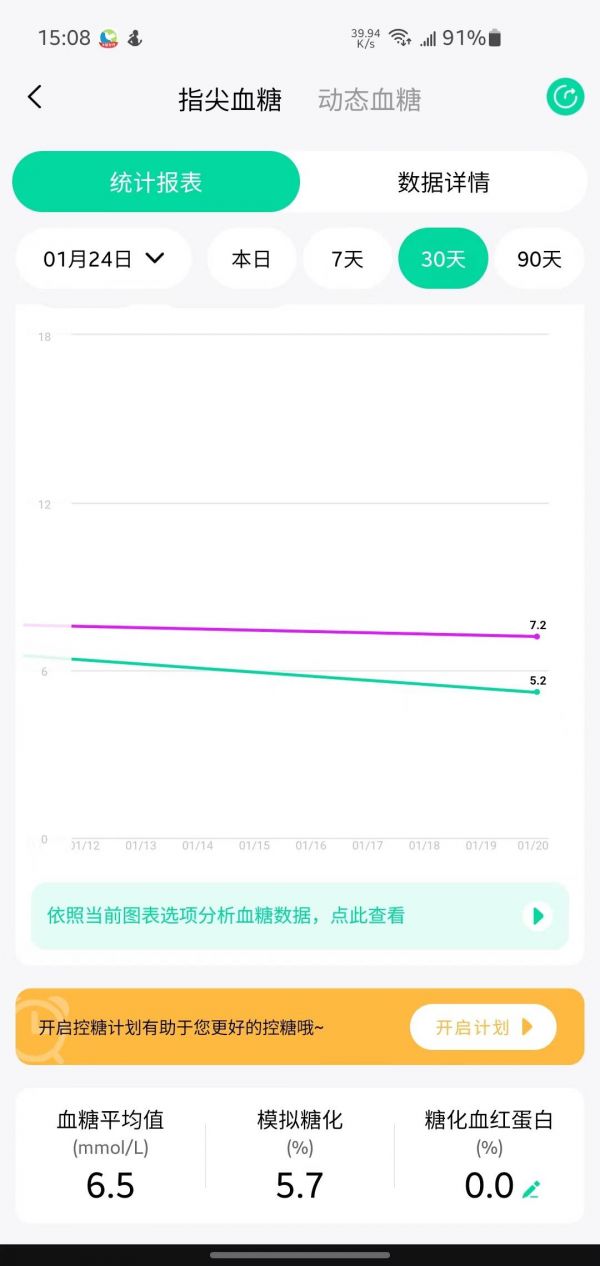The height and width of the screenshot is (1266, 600).
Task: Select the 统计报表 segment
Action: [x=156, y=182]
